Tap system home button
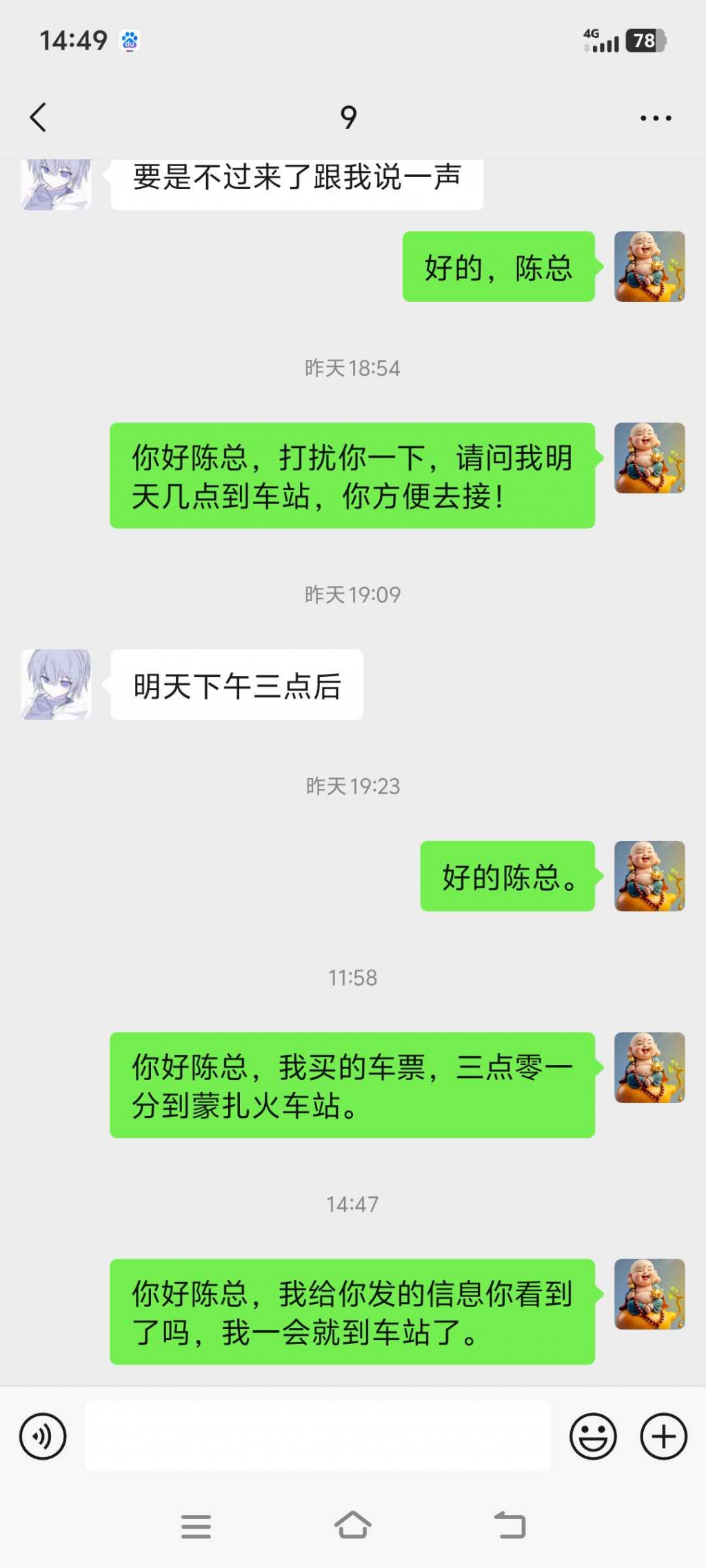Screen dimensions: 706x1568 tap(352, 1525)
